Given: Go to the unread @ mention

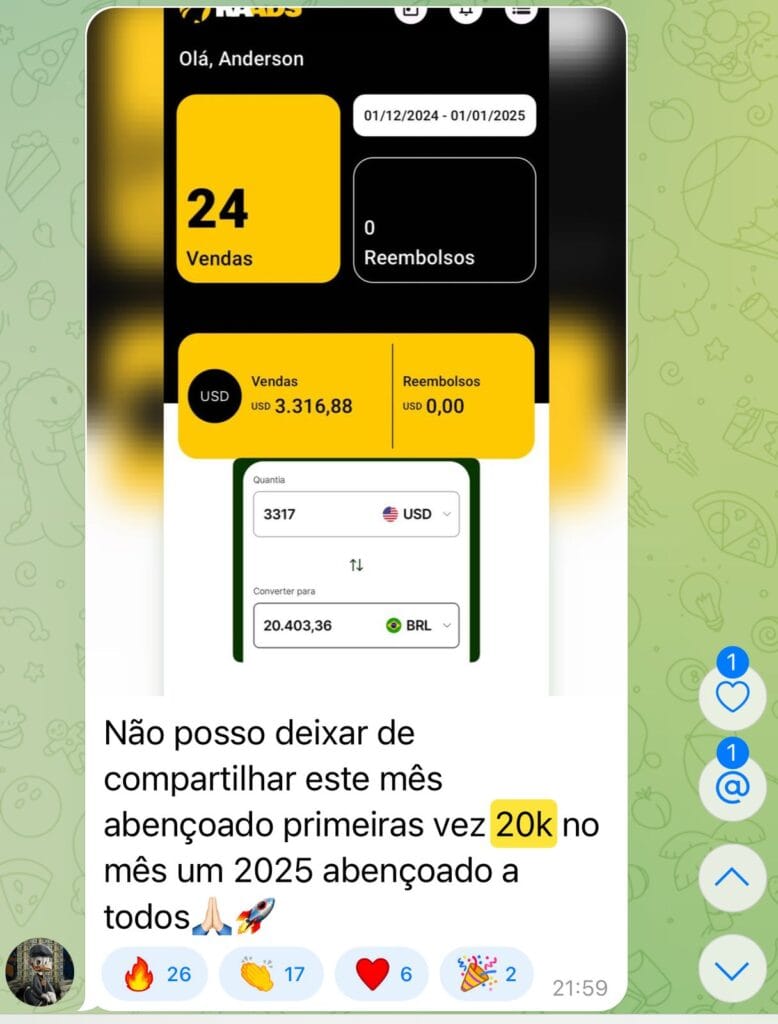Looking at the screenshot, I should (732, 787).
